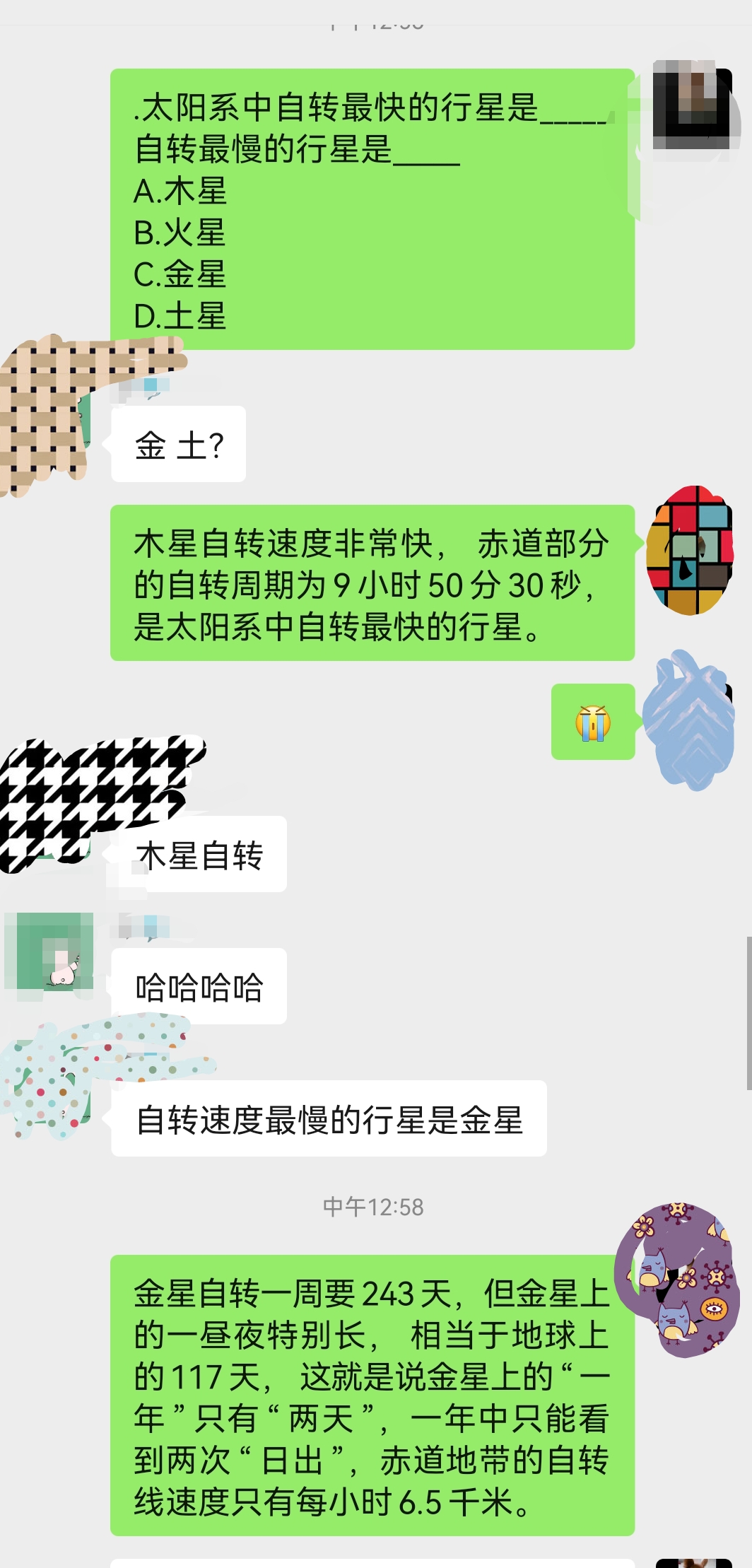Open avatar beside 木星自转速度非常快 message

pyautogui.click(x=691, y=549)
